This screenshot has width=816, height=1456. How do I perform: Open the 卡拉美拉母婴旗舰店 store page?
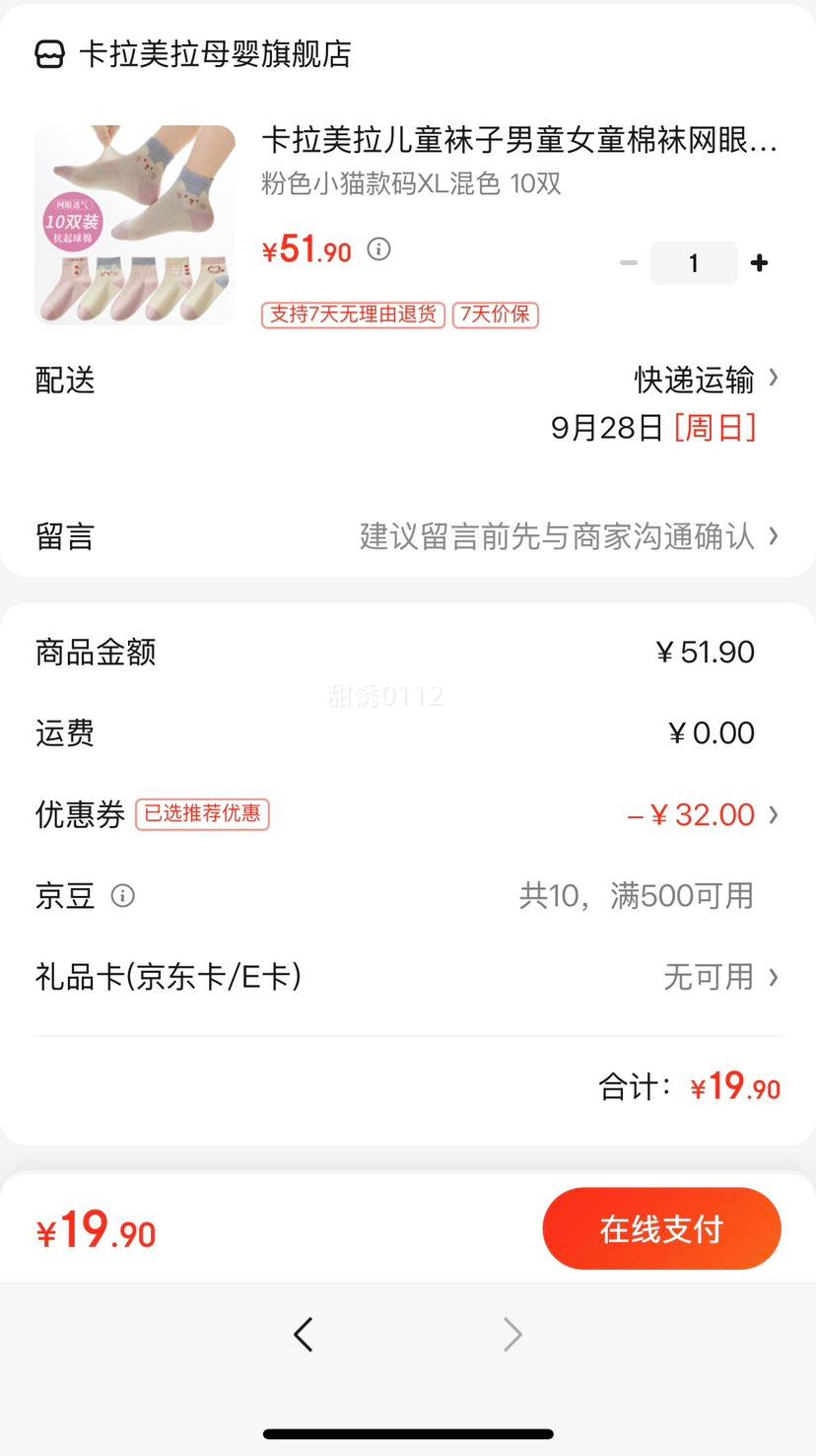coord(215,54)
